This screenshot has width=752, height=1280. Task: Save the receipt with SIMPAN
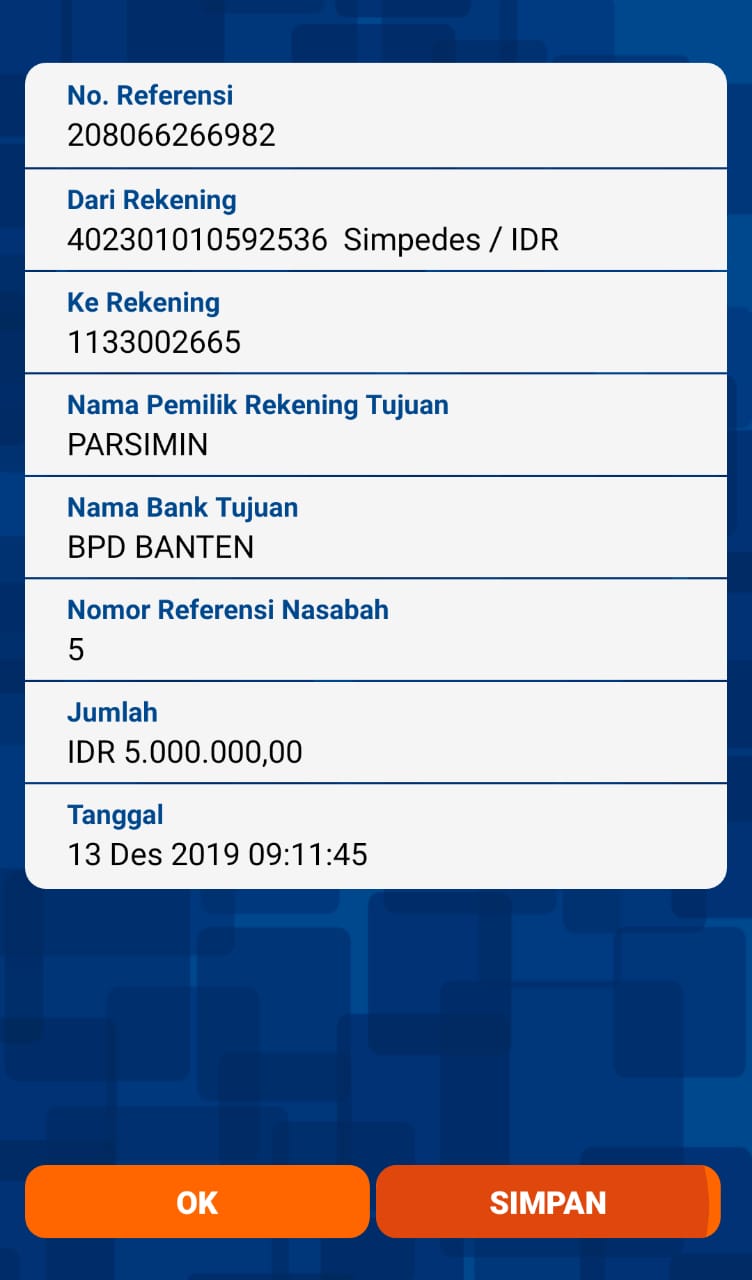click(547, 1202)
